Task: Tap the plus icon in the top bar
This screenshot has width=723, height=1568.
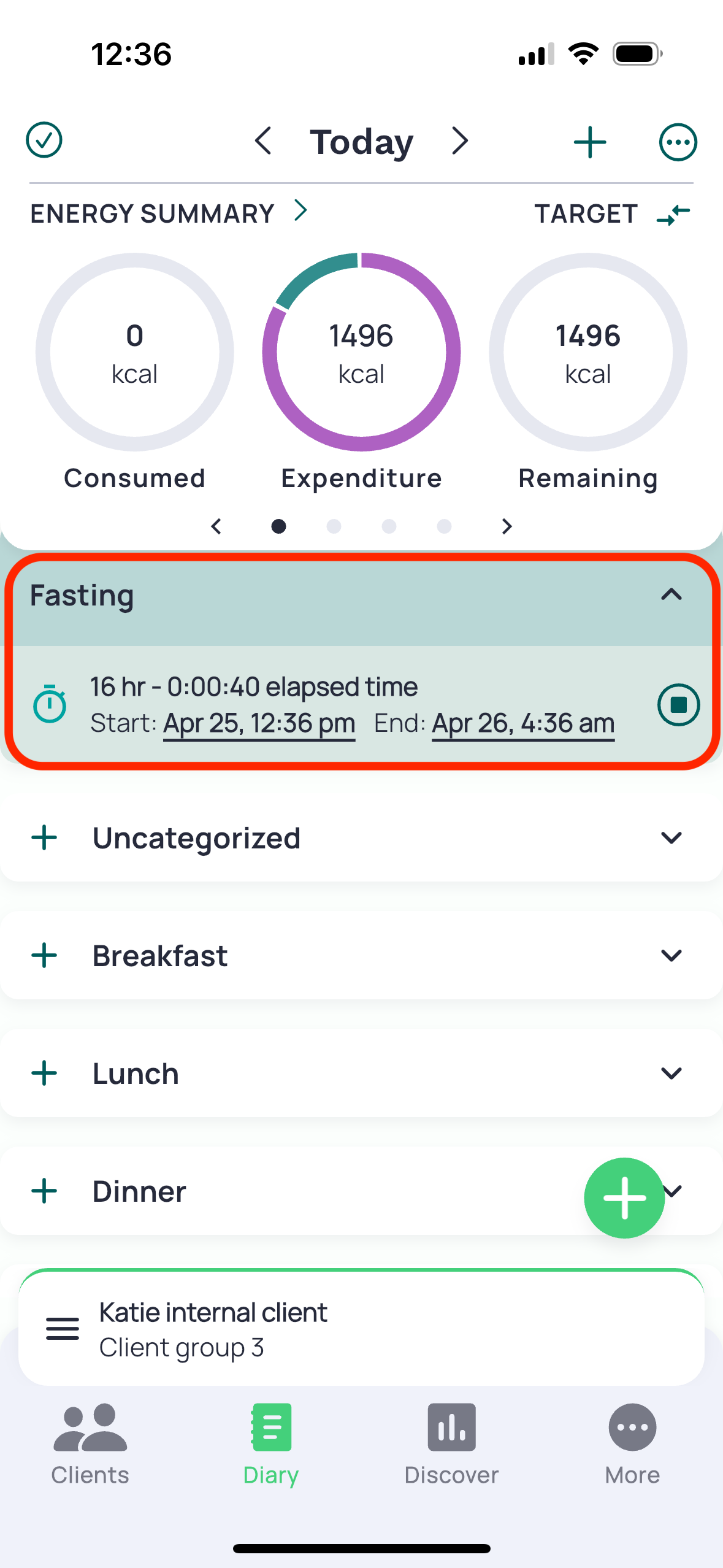Action: [590, 142]
